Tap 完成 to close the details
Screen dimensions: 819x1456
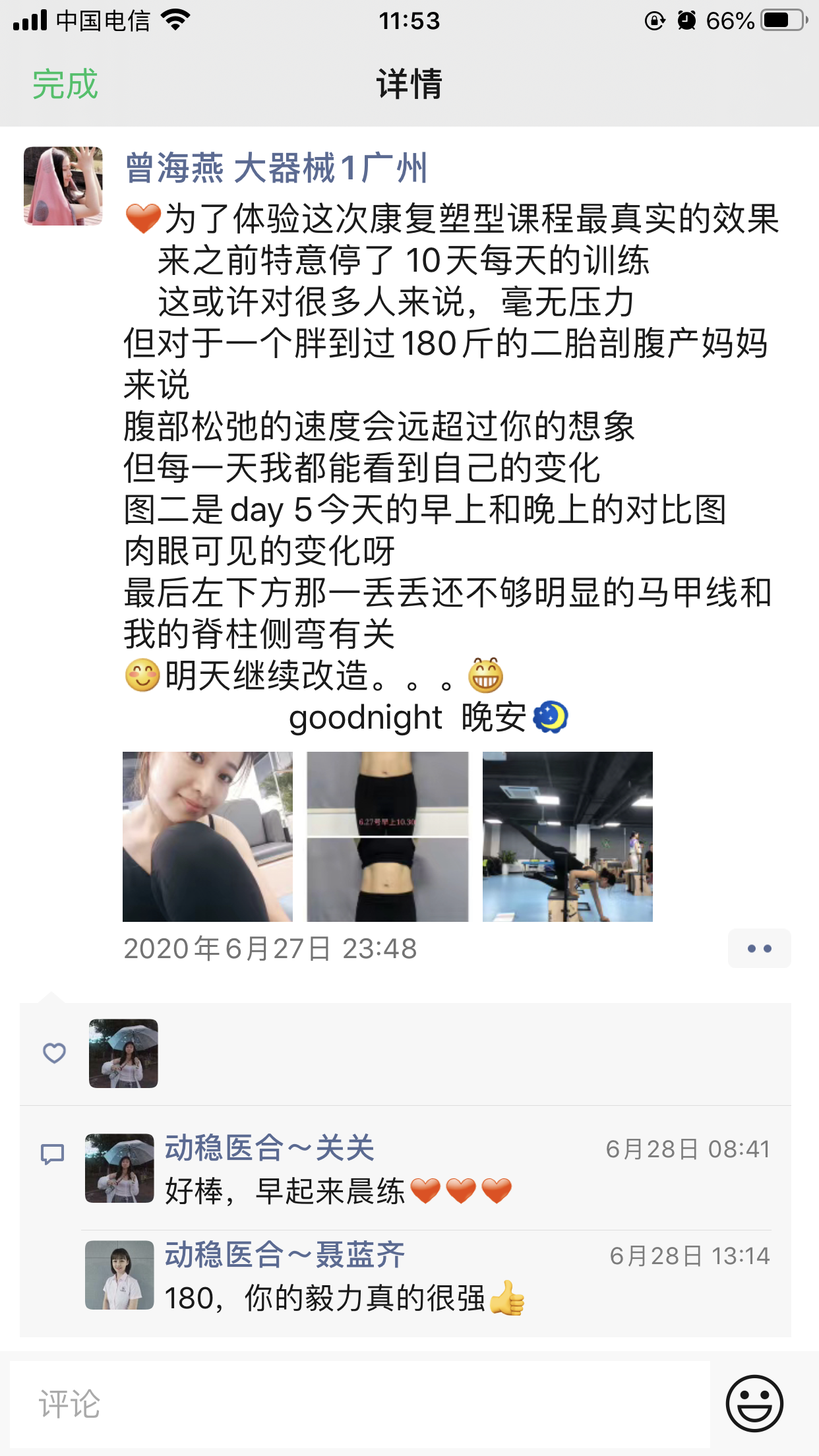point(65,84)
